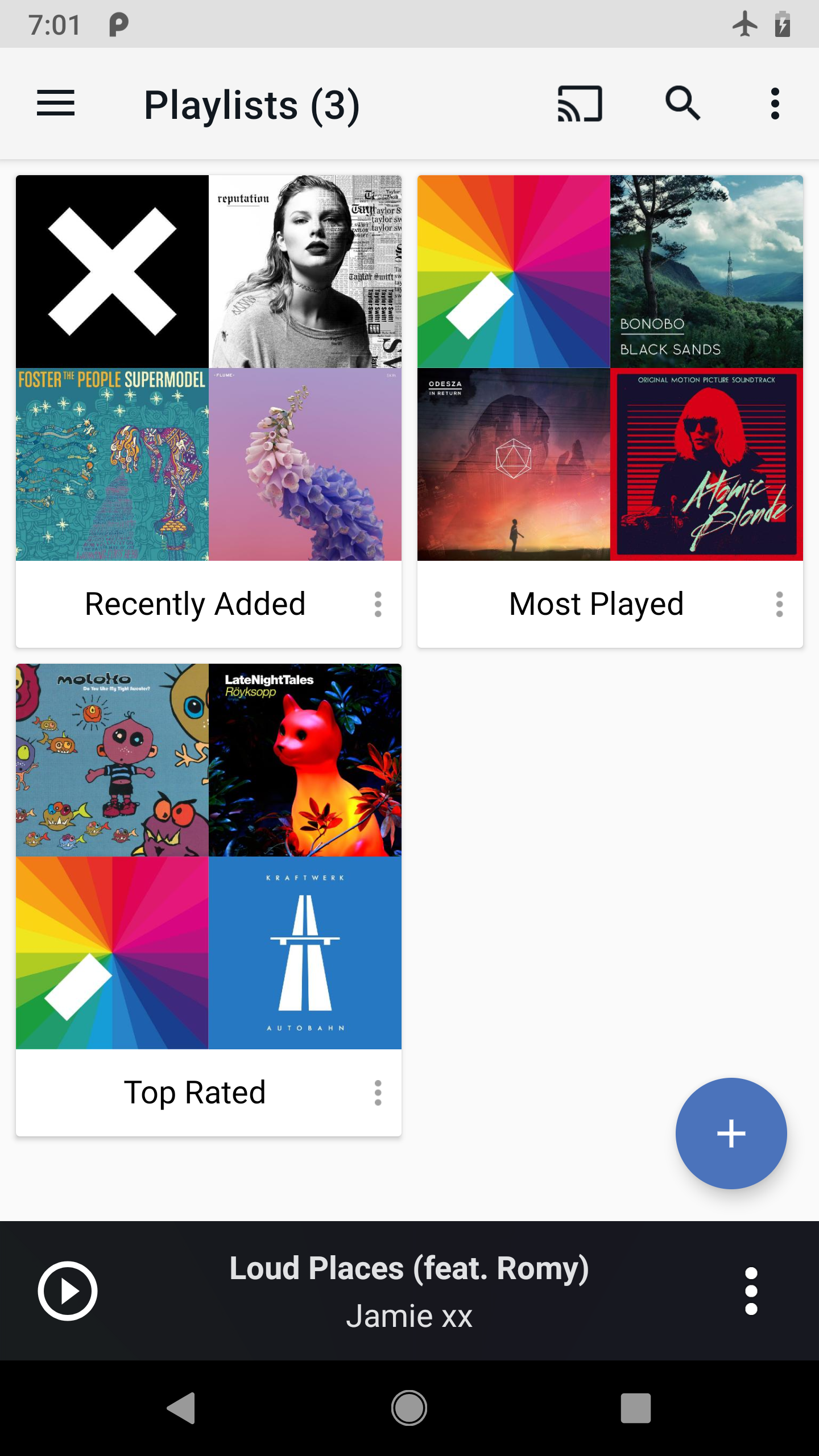Open options menu for Top Rated playlist

[378, 1092]
